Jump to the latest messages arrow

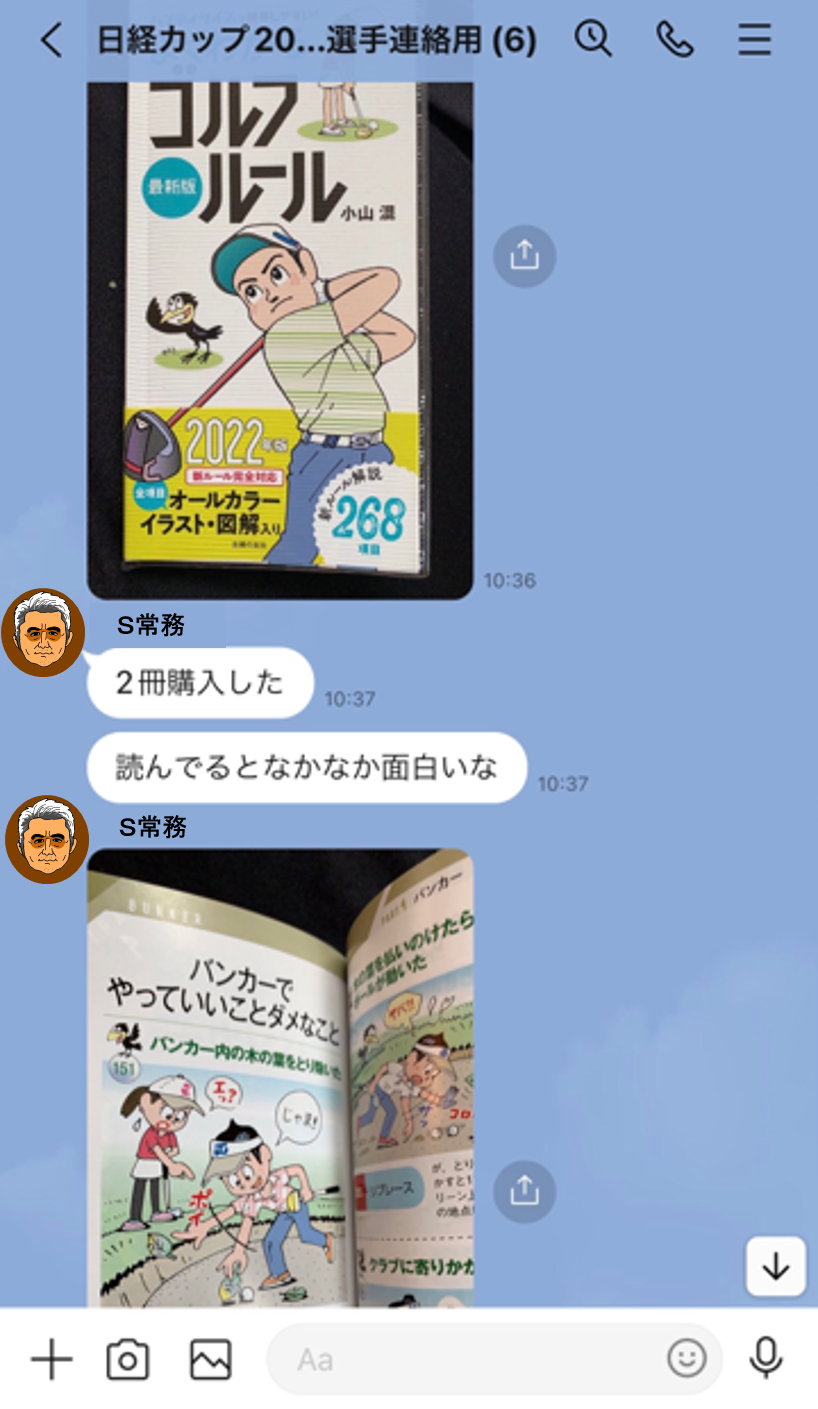click(775, 1266)
